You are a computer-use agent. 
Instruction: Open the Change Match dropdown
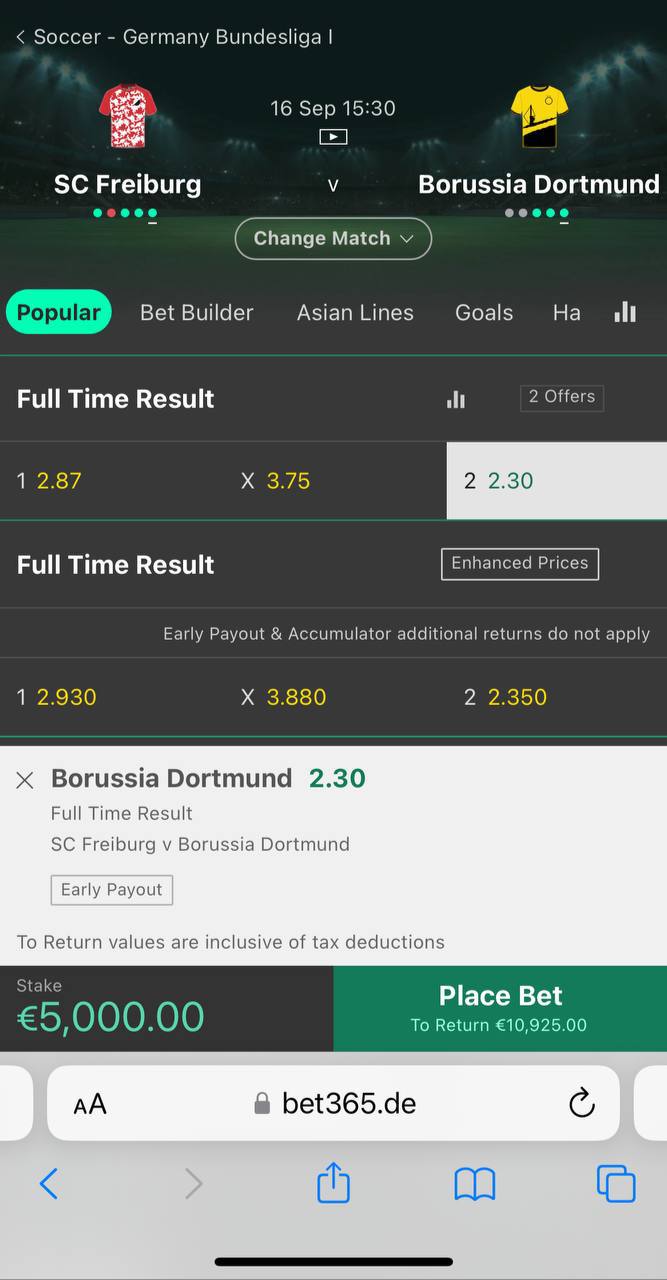pos(333,238)
